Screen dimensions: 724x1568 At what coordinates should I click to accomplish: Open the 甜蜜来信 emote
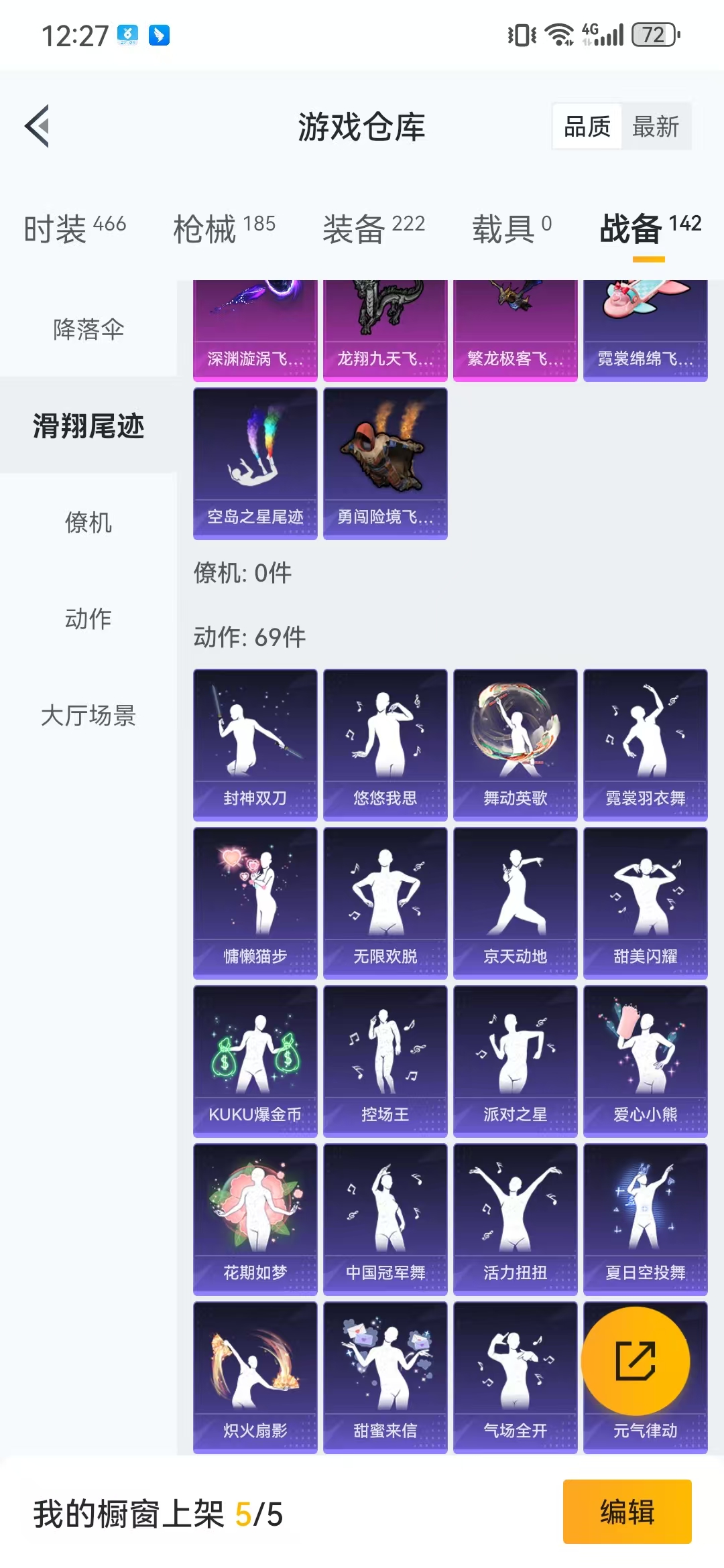click(x=385, y=1377)
